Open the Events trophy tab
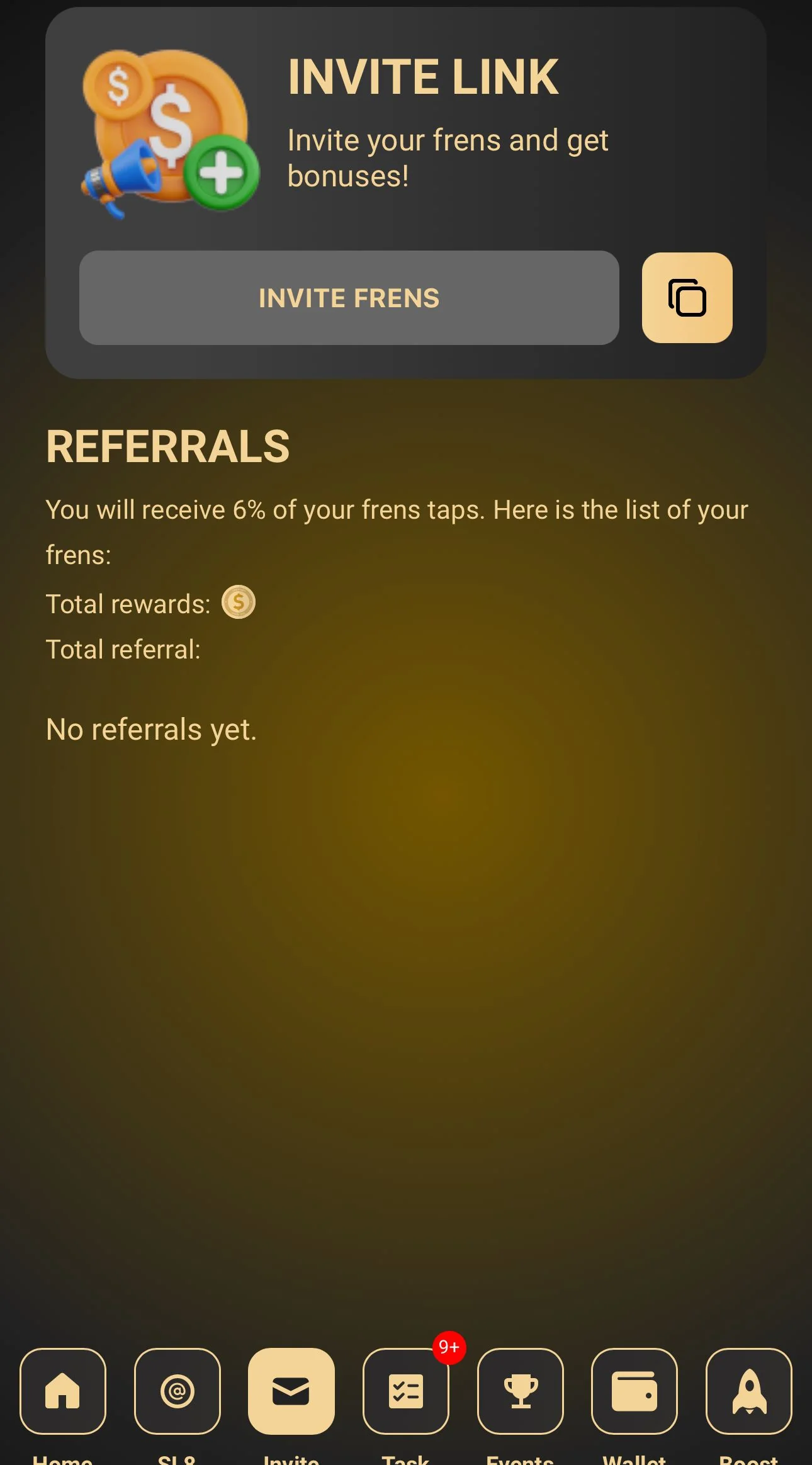Viewport: 812px width, 1465px height. pos(521,1391)
